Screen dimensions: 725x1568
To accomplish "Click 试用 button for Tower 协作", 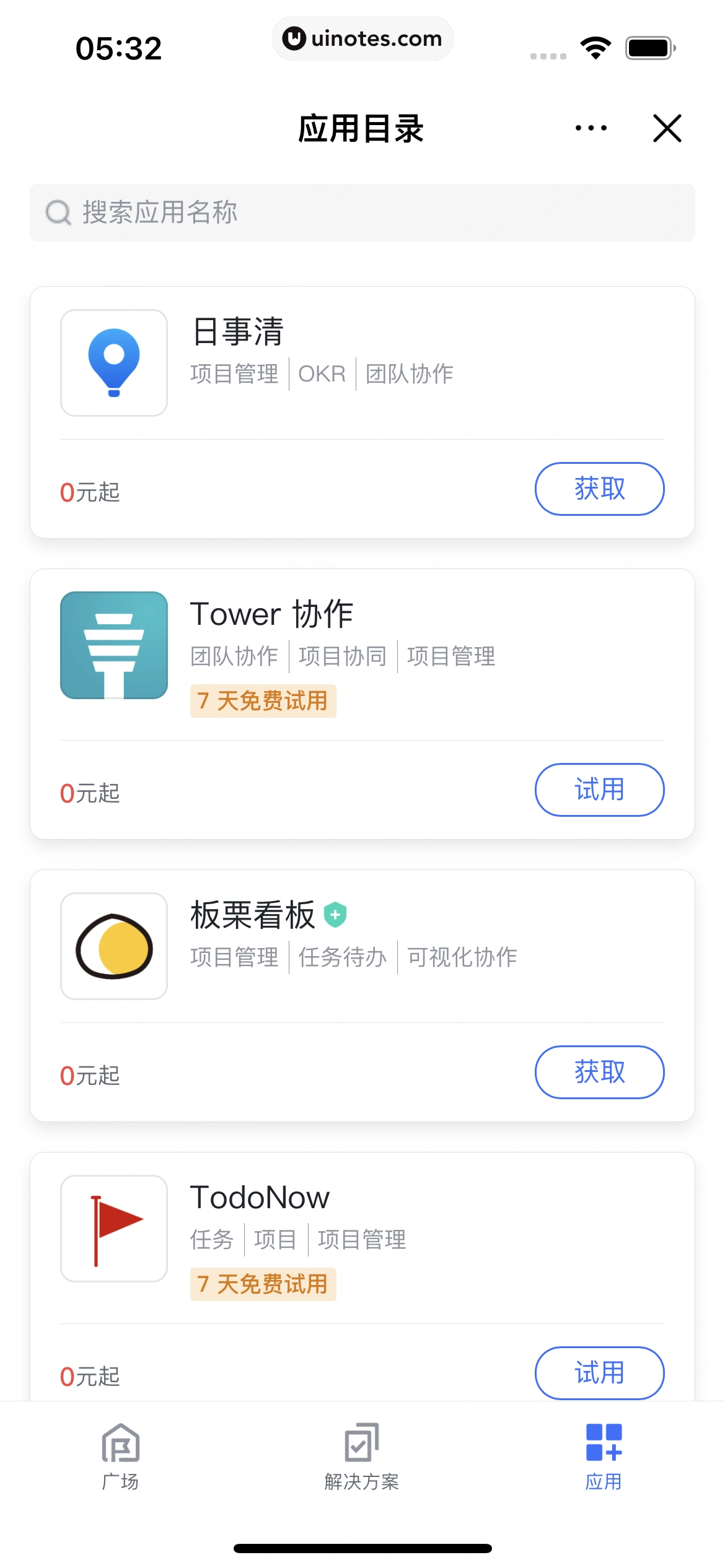I will pos(599,790).
